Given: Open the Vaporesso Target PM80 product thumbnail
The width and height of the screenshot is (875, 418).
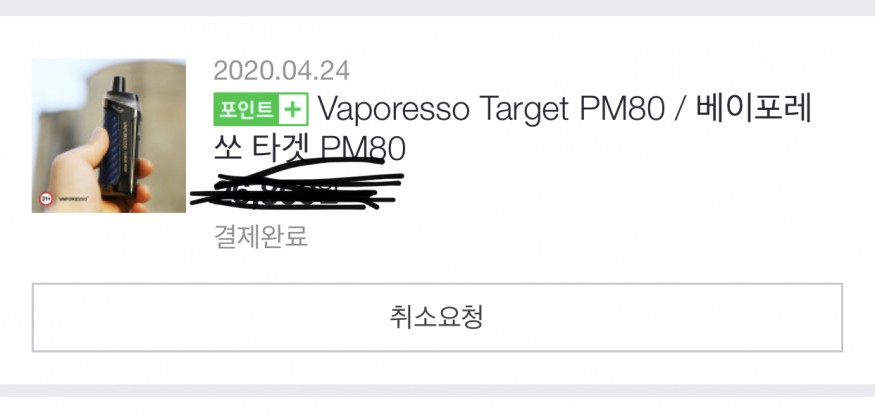Looking at the screenshot, I should 109,135.
